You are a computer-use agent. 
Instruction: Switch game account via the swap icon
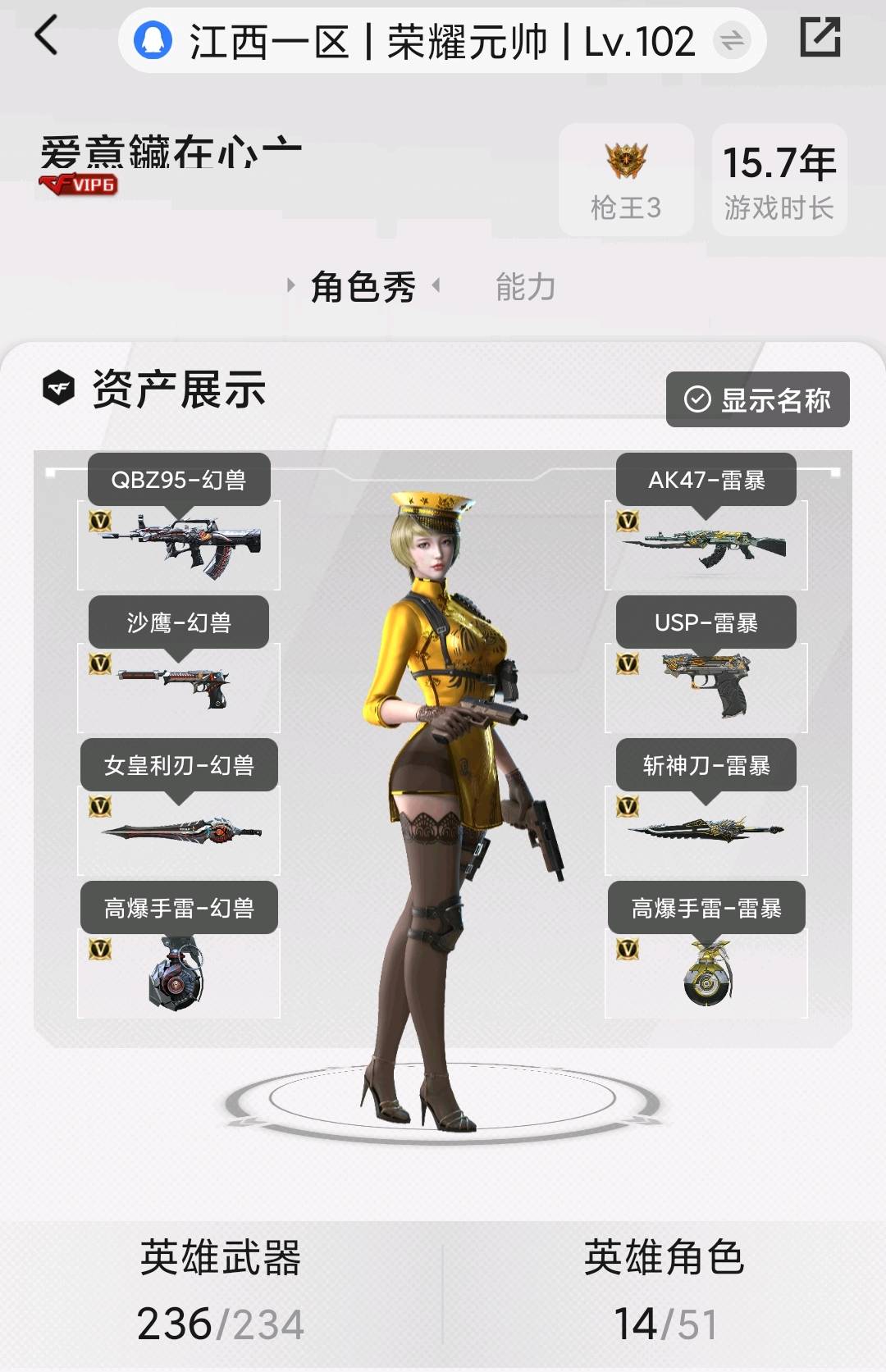[731, 40]
